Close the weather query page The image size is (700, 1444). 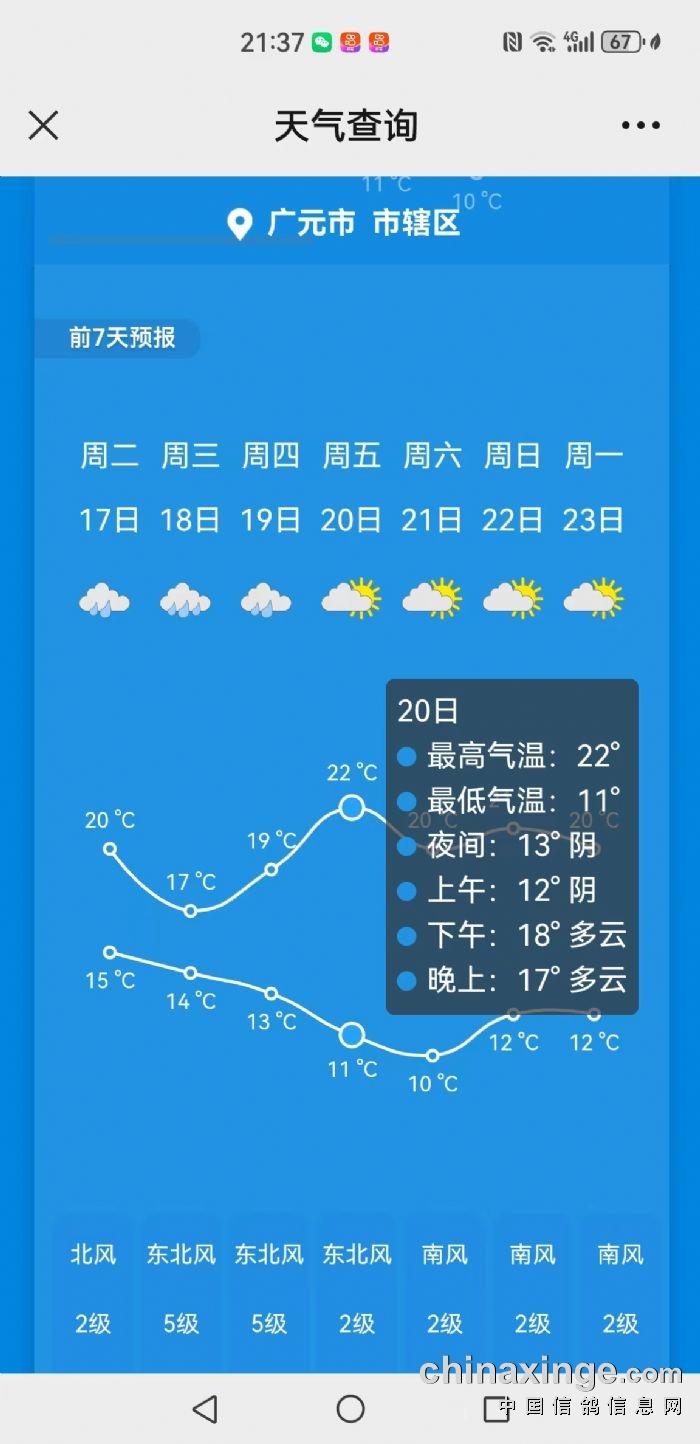[x=43, y=126]
